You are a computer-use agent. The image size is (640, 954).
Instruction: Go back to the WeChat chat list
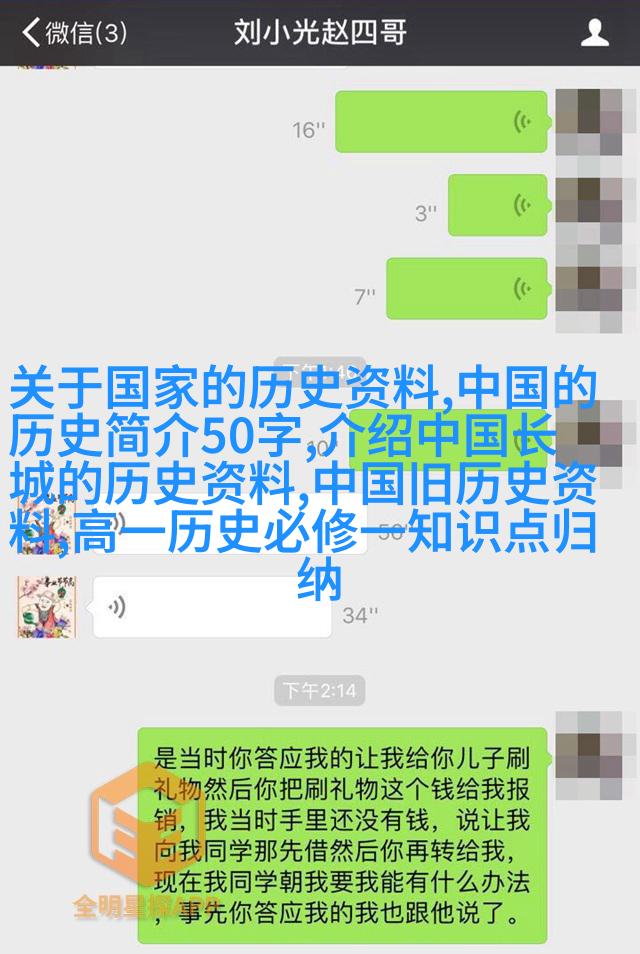tap(72, 33)
